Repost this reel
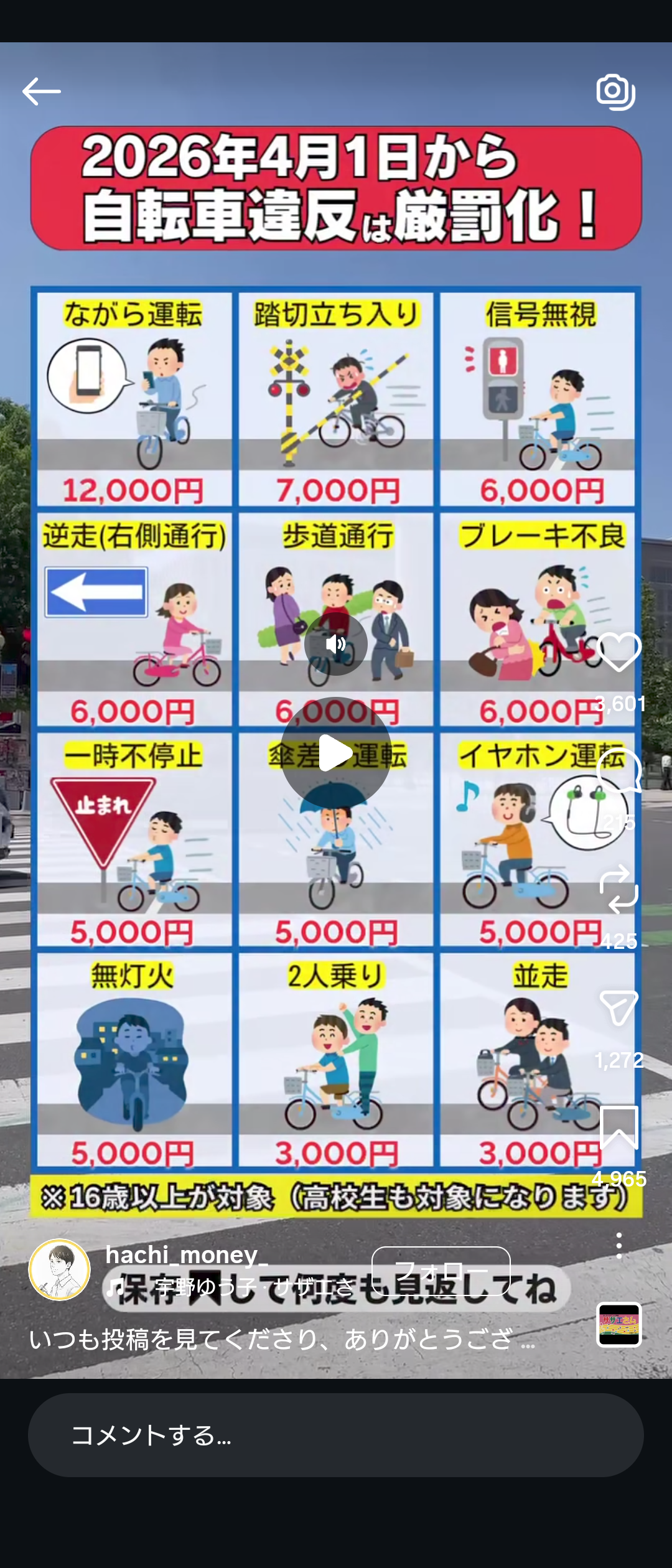The height and width of the screenshot is (1568, 672). [x=618, y=890]
